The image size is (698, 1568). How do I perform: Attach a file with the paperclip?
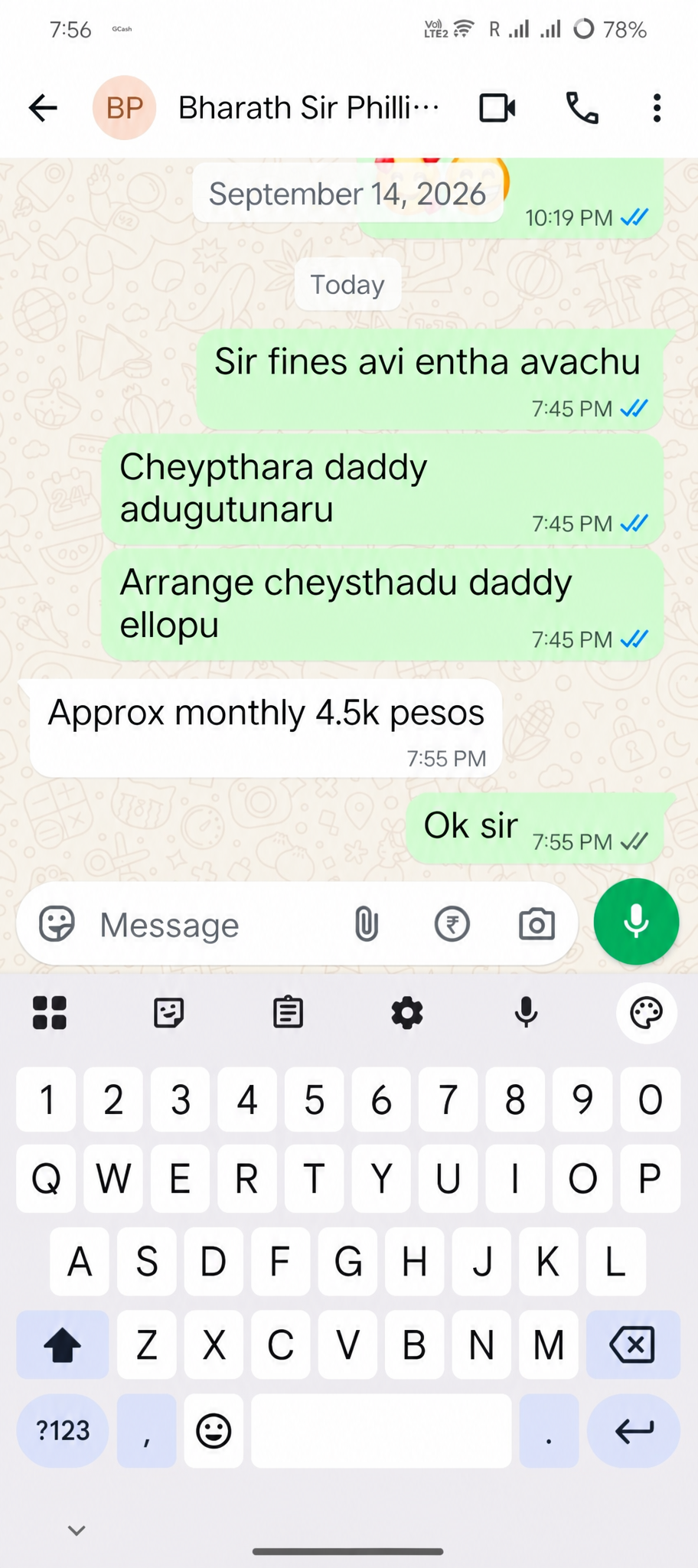(x=367, y=924)
